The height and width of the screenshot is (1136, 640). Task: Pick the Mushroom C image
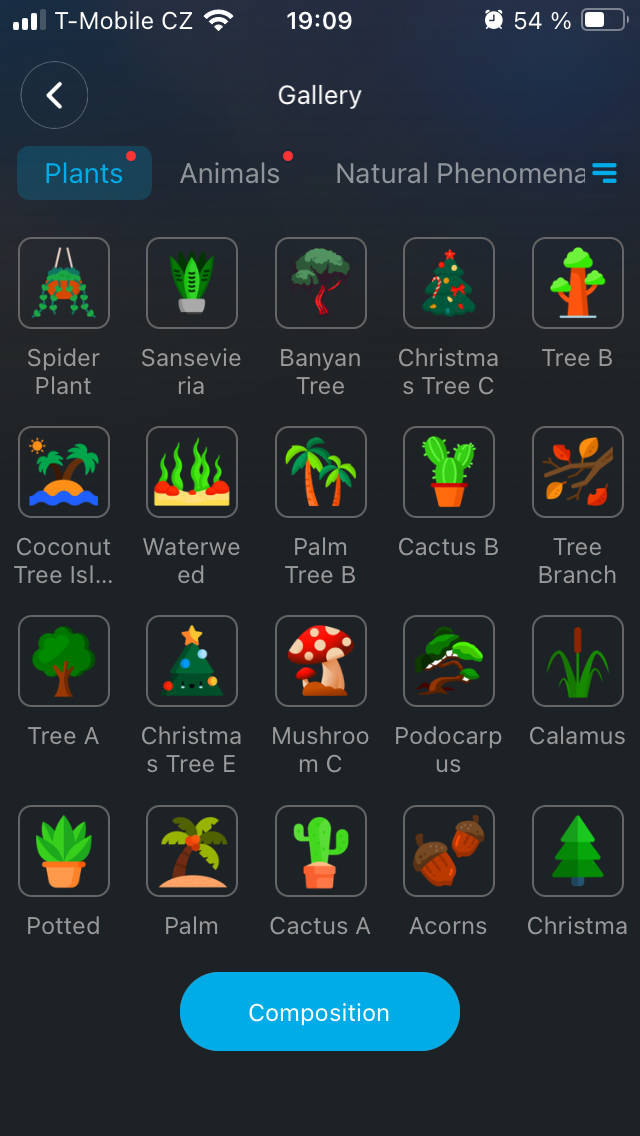tap(321, 661)
